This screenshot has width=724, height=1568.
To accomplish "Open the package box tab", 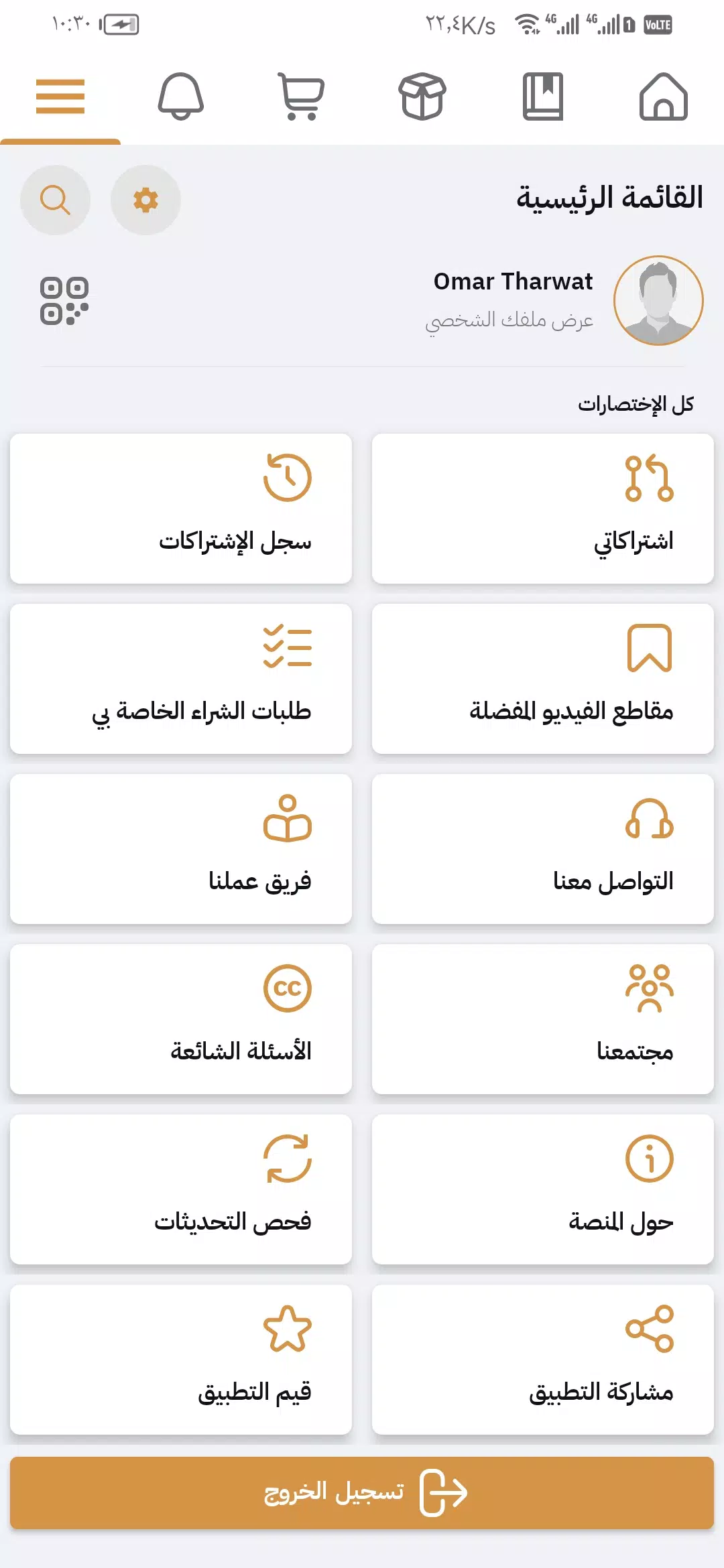I will [422, 96].
